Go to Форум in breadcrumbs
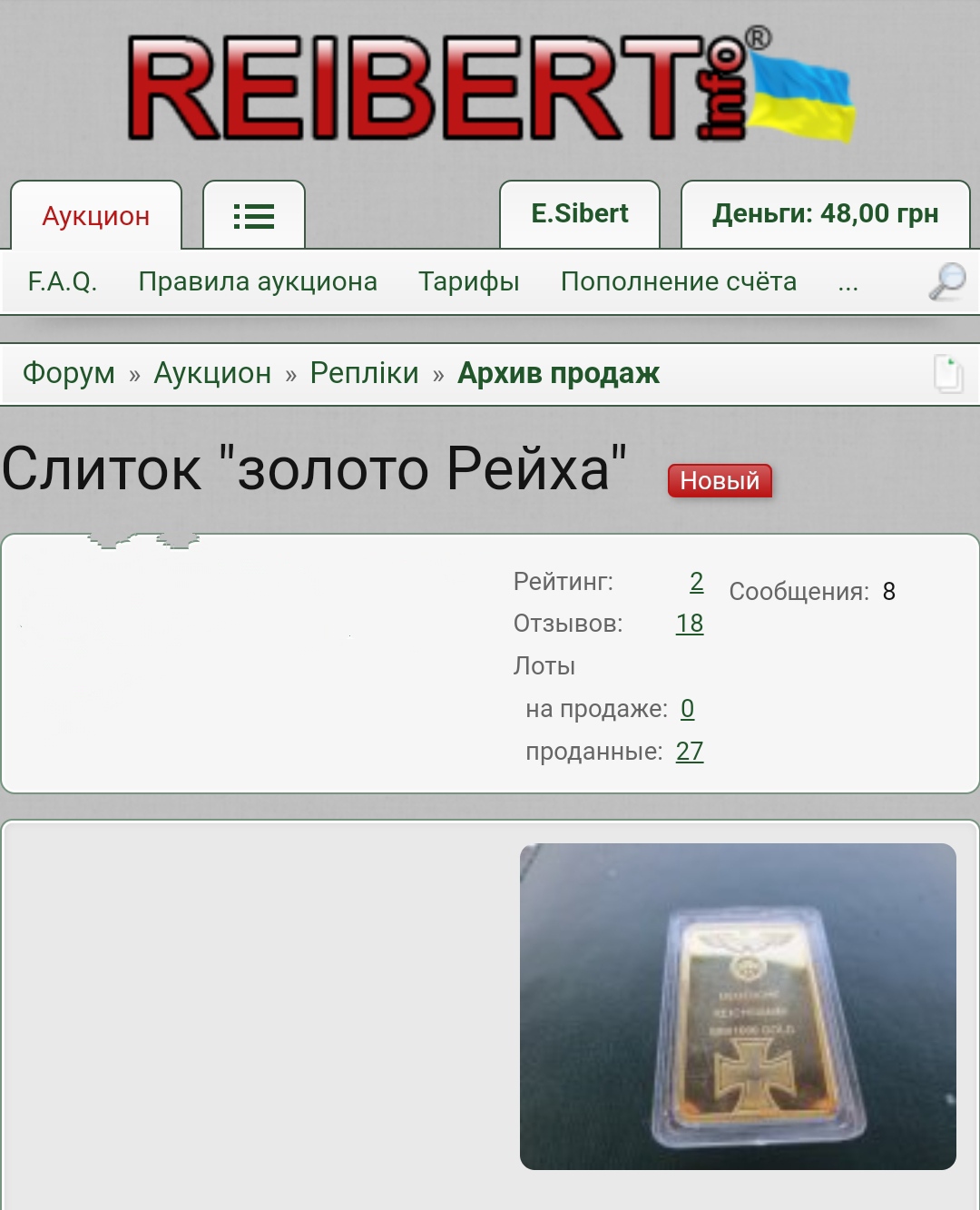Image resolution: width=980 pixels, height=1210 pixels. click(x=69, y=373)
